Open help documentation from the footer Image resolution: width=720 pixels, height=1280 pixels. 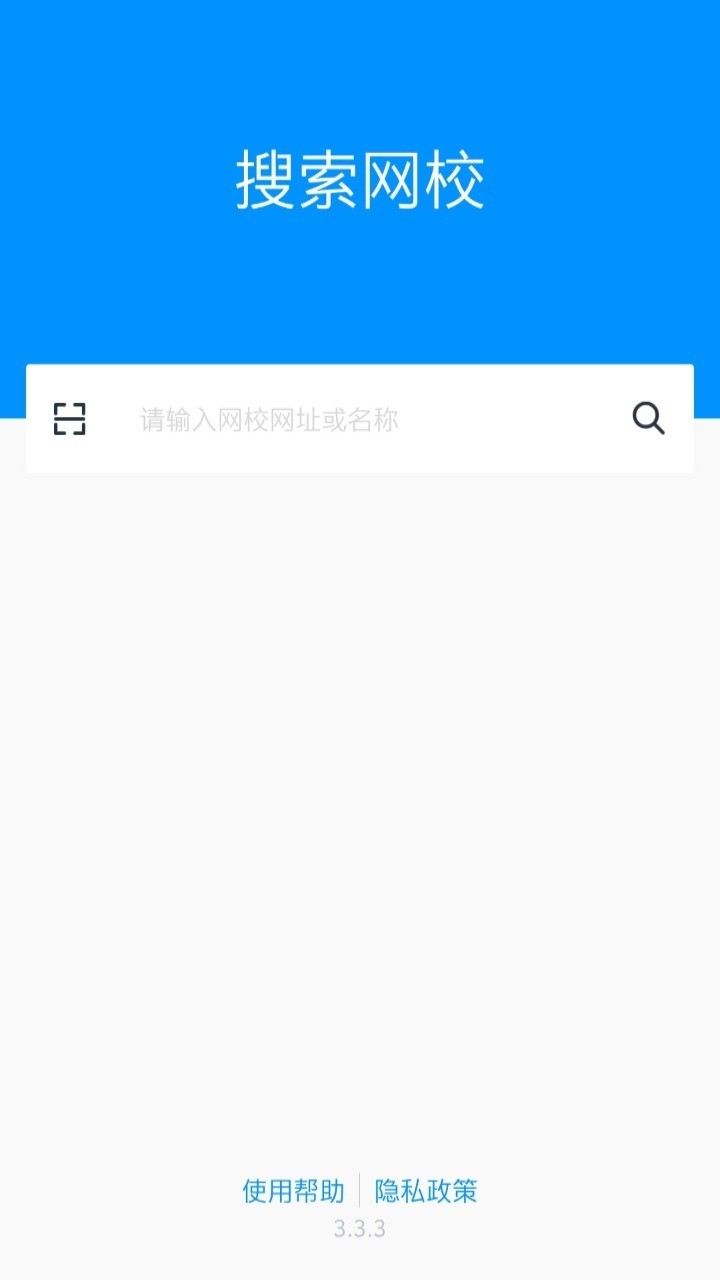point(291,1191)
